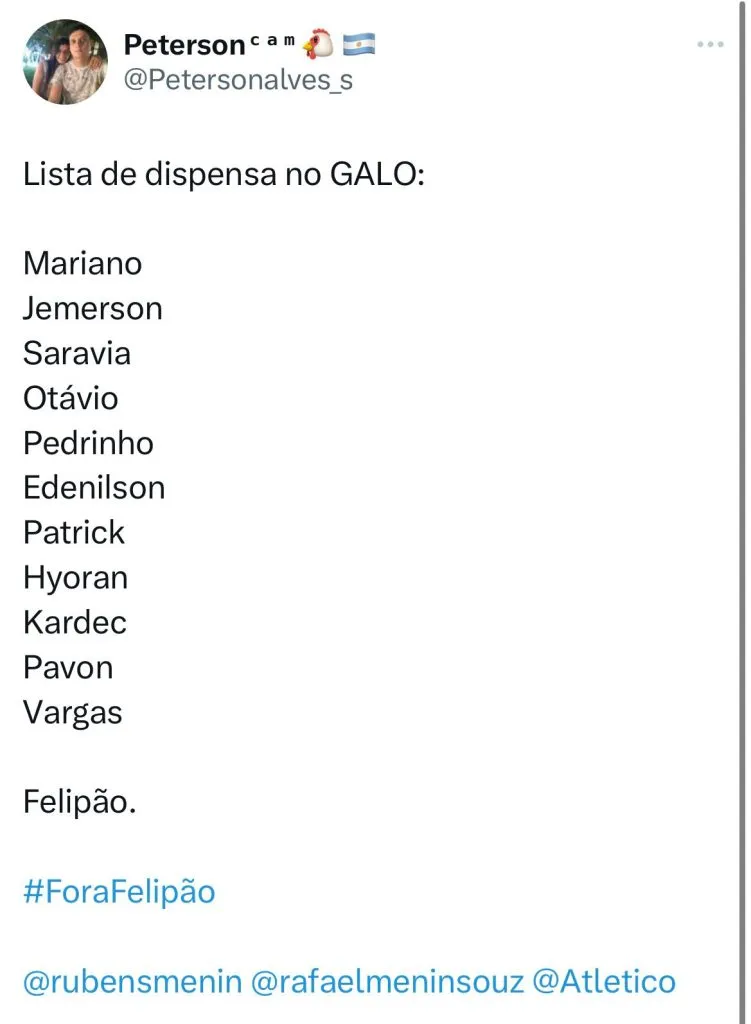Tap the @Atletico mention
This screenshot has height=1024, width=751.
click(603, 981)
